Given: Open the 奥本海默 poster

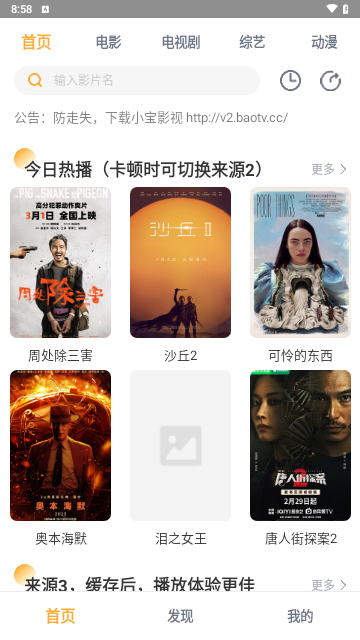Looking at the screenshot, I should tap(60, 445).
